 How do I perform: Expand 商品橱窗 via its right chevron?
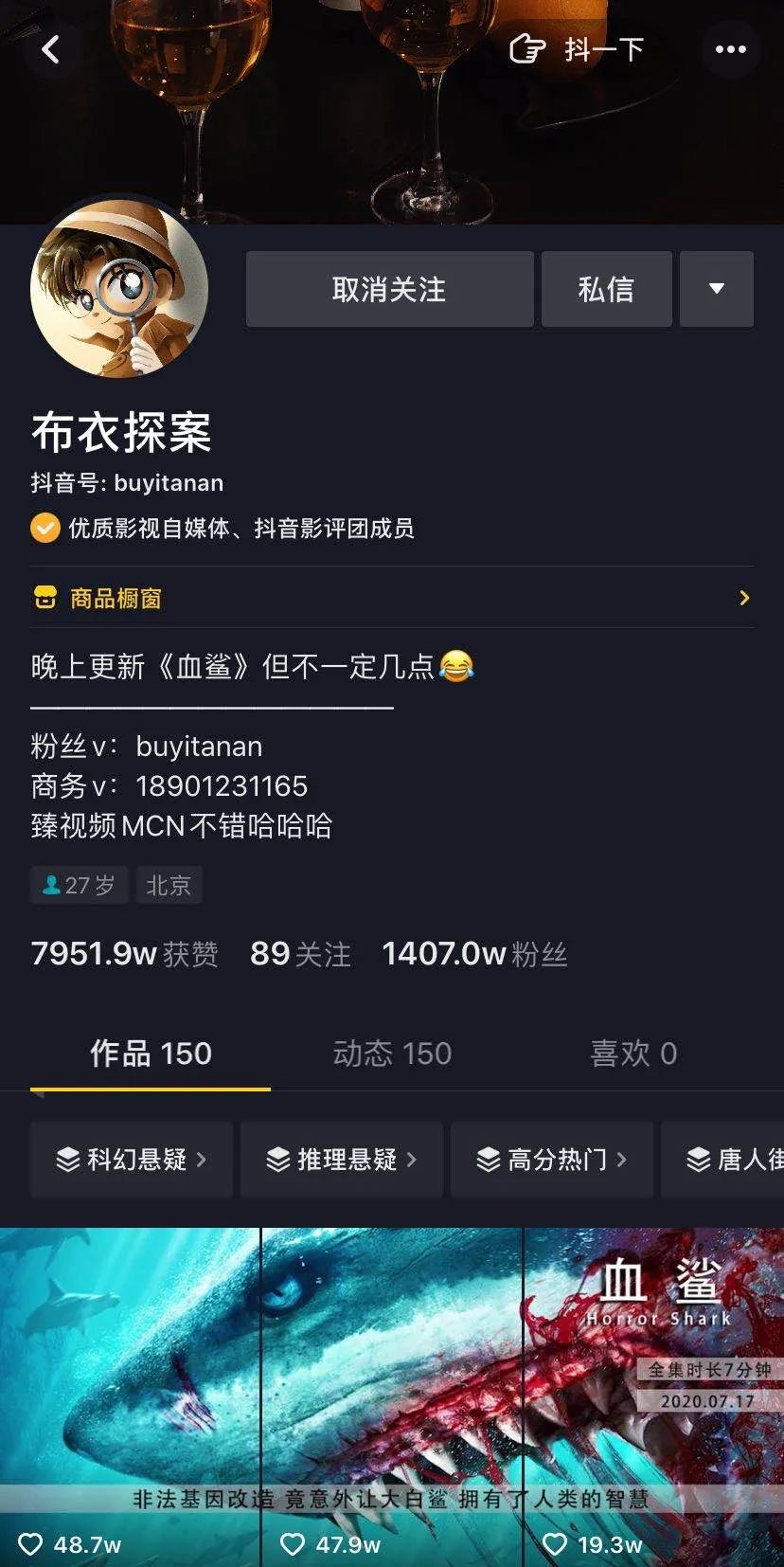tap(747, 598)
